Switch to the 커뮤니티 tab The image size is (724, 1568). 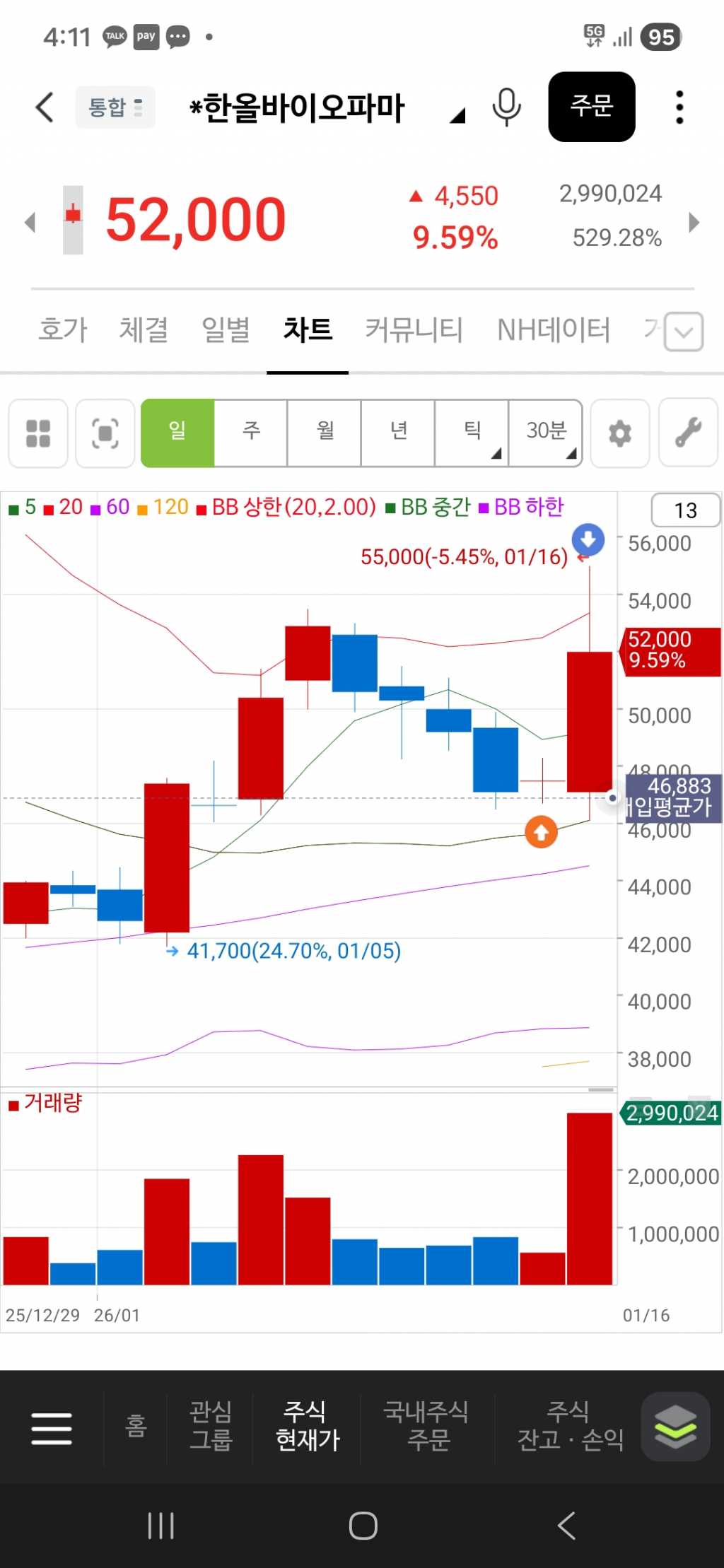[414, 329]
